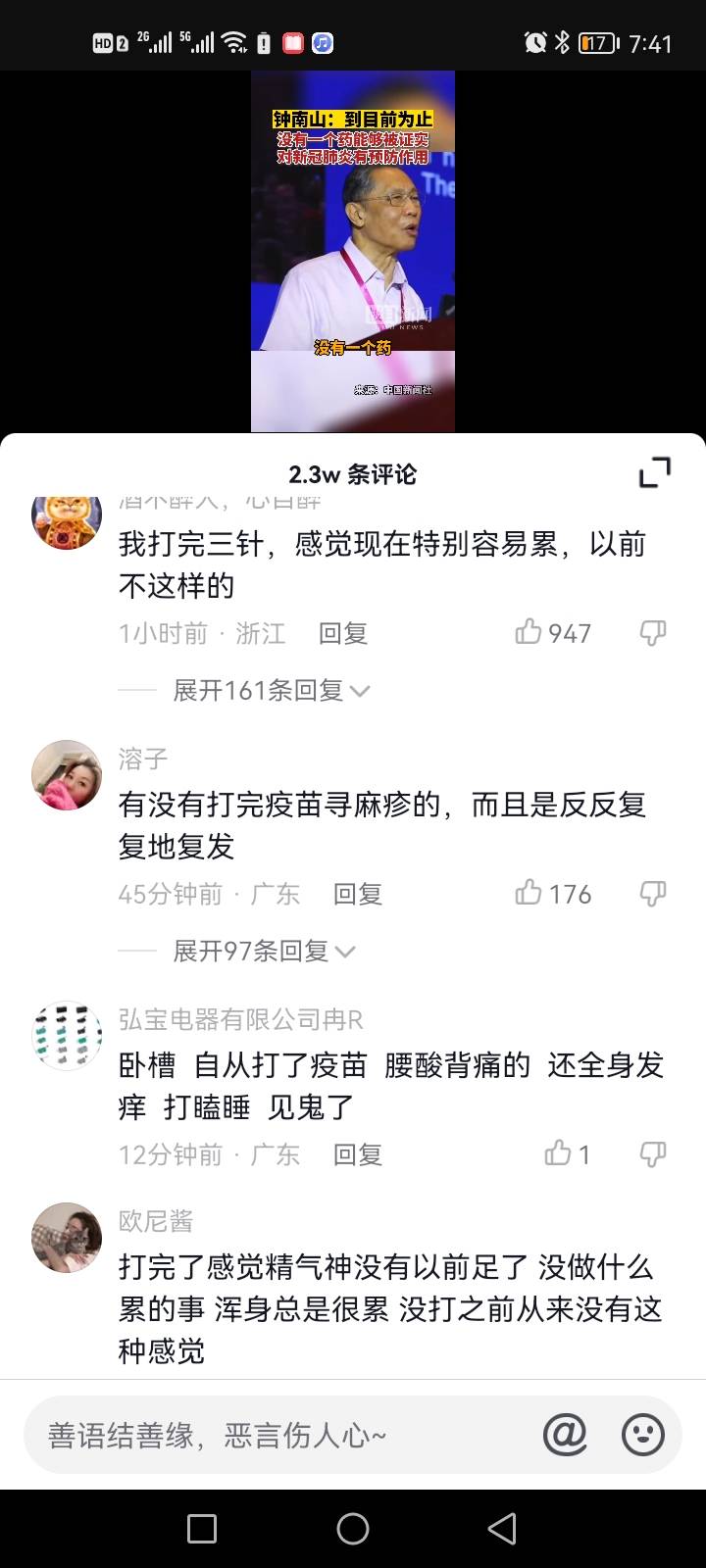Like 弘宝电器有限公司冉R's comment
Screen dimensions: 706x1568
pos(559,1154)
